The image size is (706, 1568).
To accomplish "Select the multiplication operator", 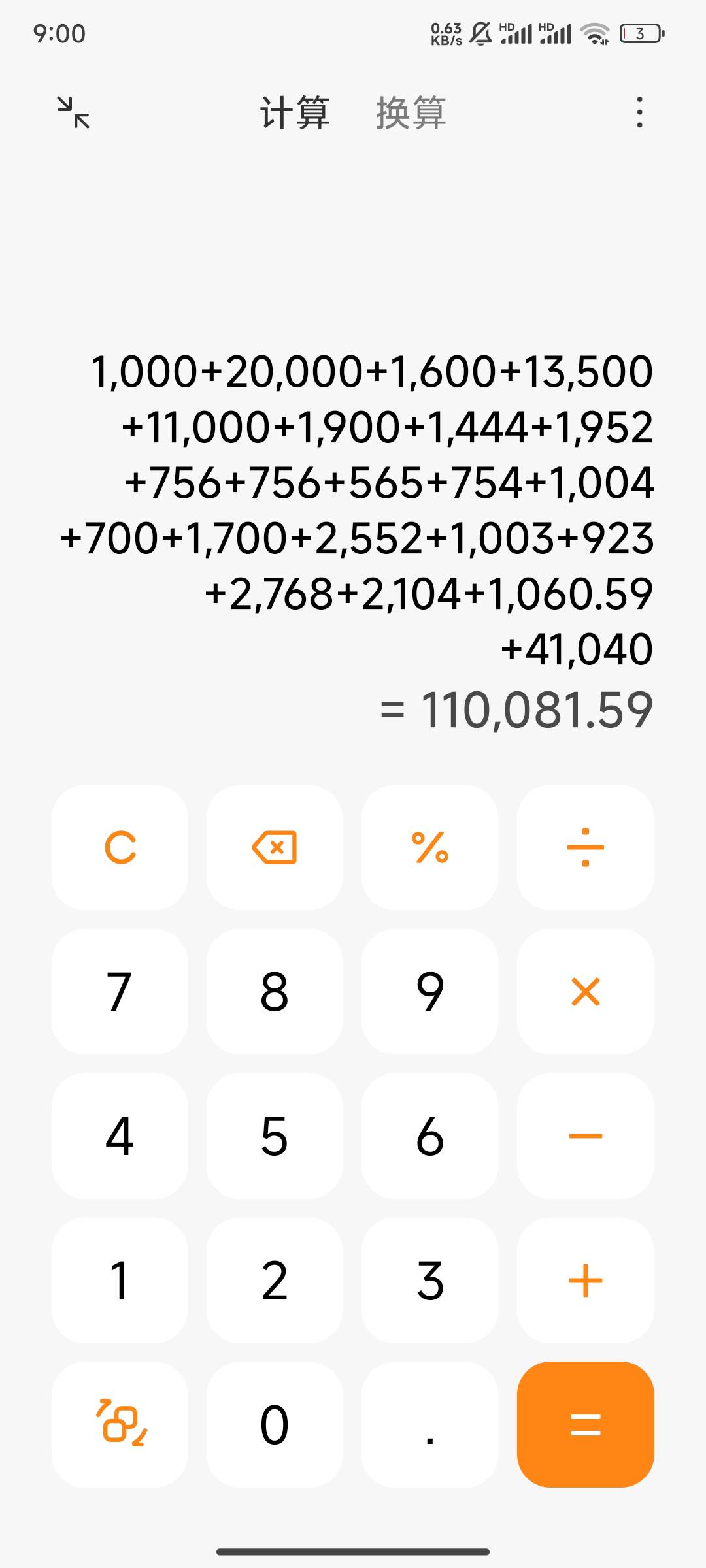I will coord(585,992).
